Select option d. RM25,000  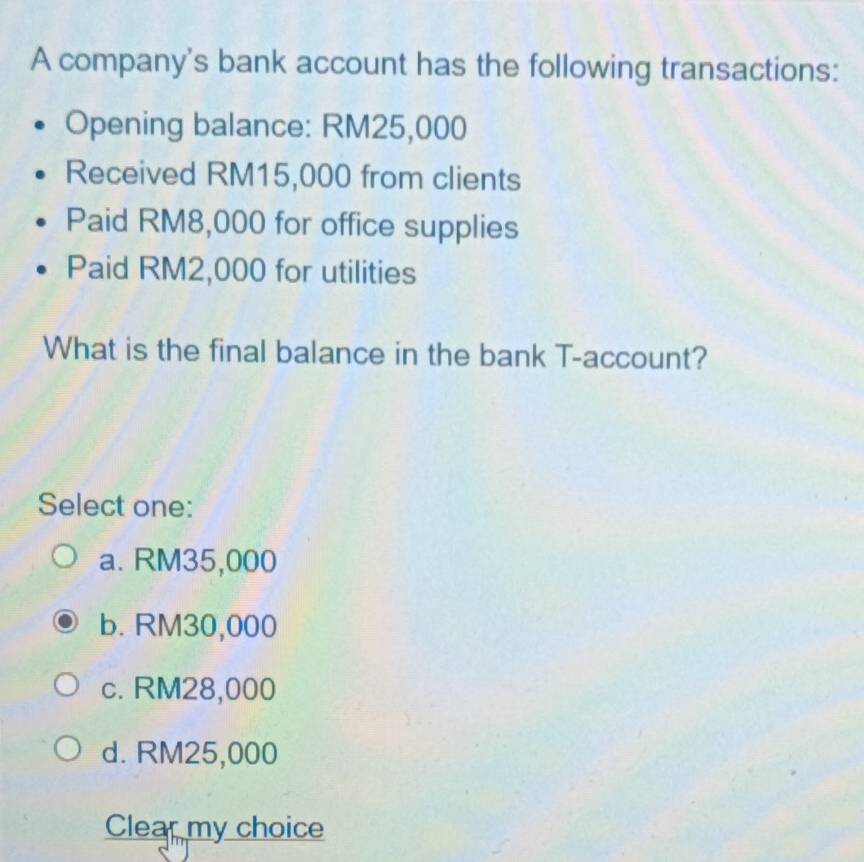(66, 752)
